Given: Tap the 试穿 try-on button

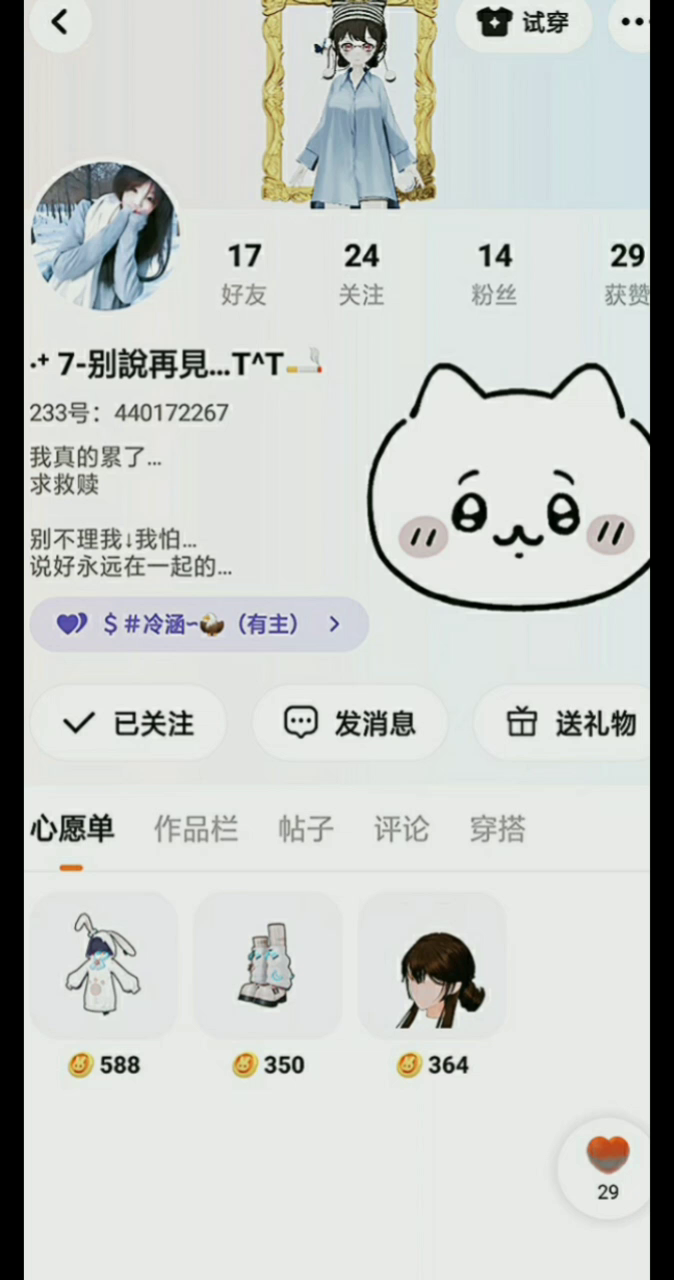Looking at the screenshot, I should pyautogui.click(x=524, y=22).
